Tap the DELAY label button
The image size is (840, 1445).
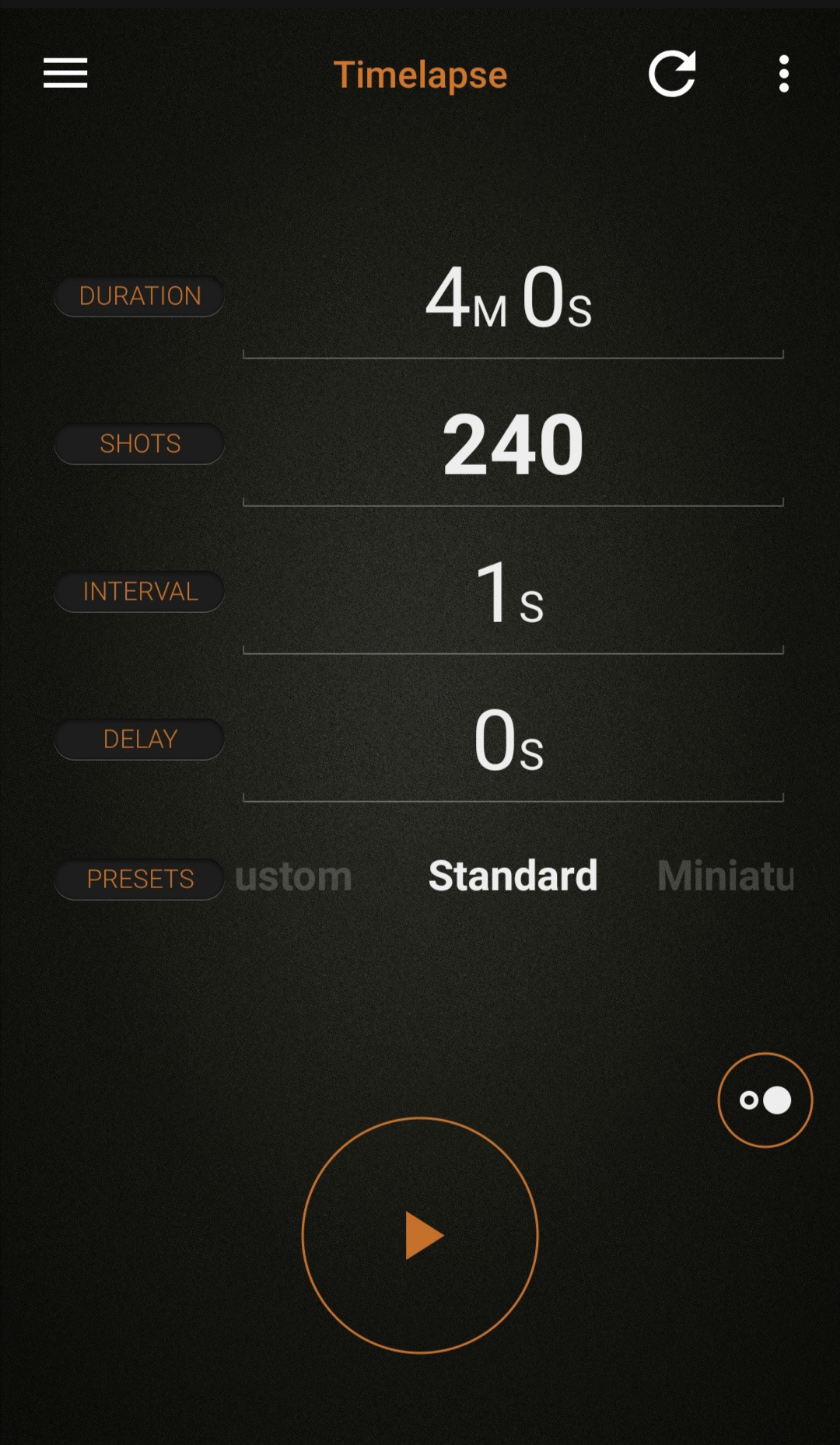click(140, 739)
